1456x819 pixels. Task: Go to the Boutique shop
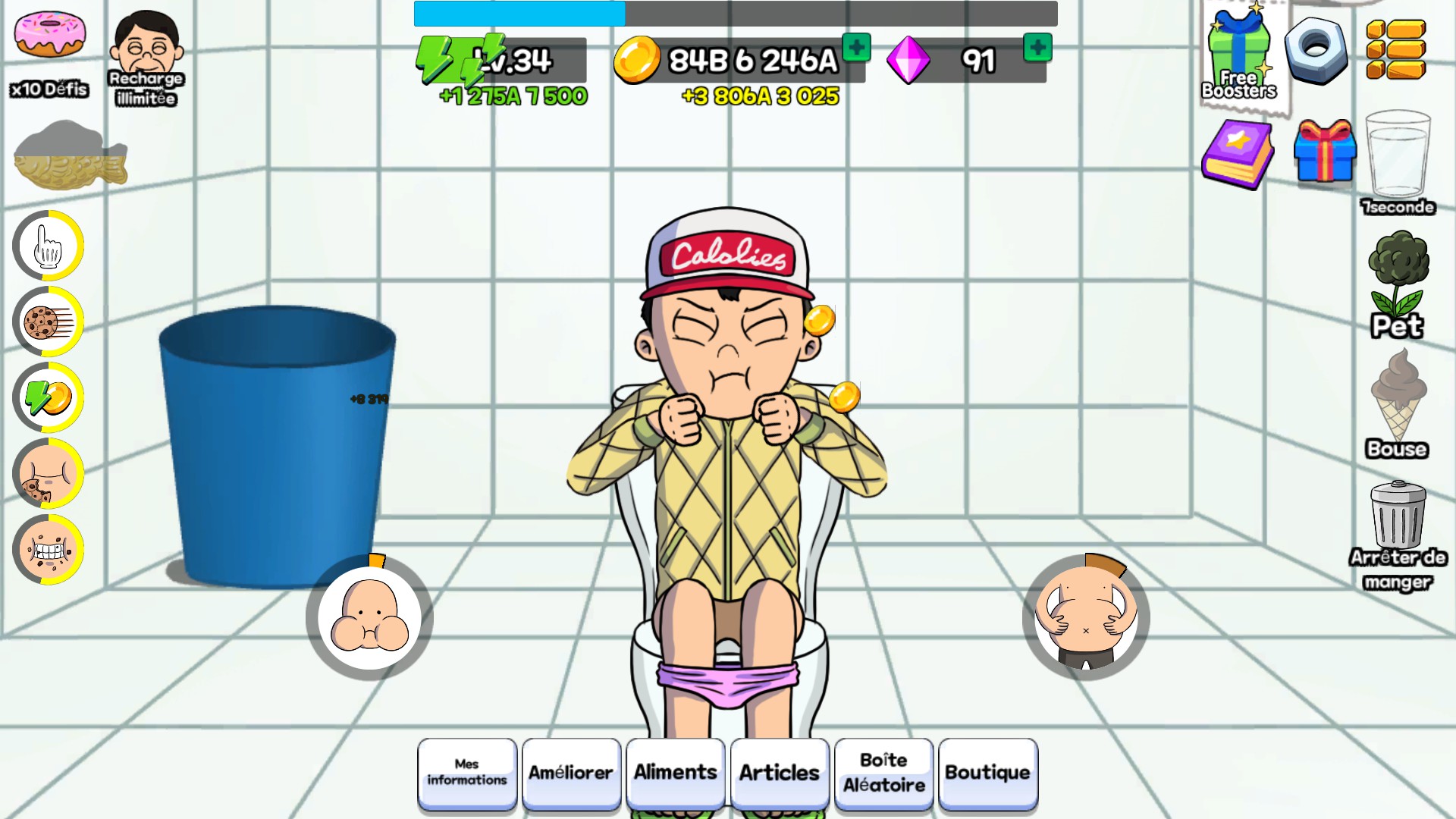click(x=987, y=773)
